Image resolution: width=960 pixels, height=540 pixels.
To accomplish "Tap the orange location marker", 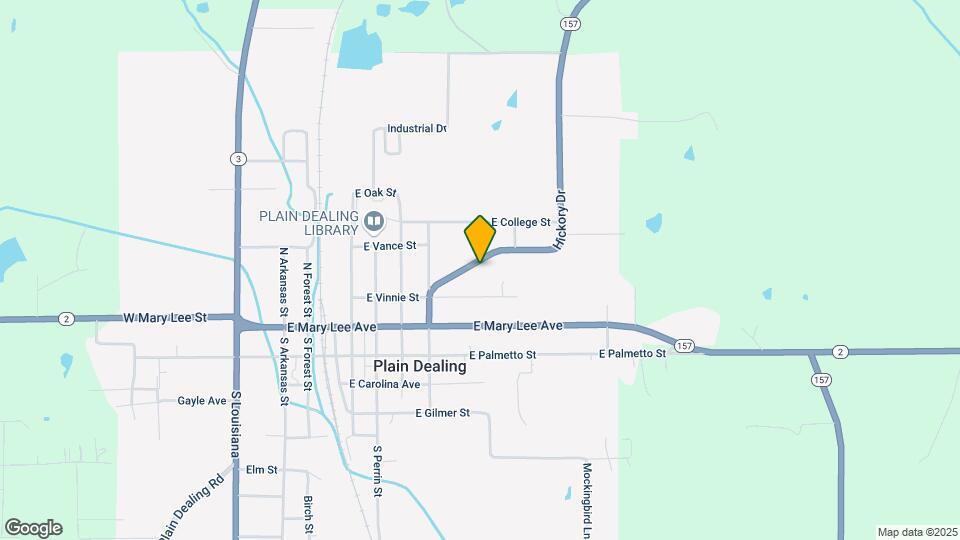I will [480, 238].
